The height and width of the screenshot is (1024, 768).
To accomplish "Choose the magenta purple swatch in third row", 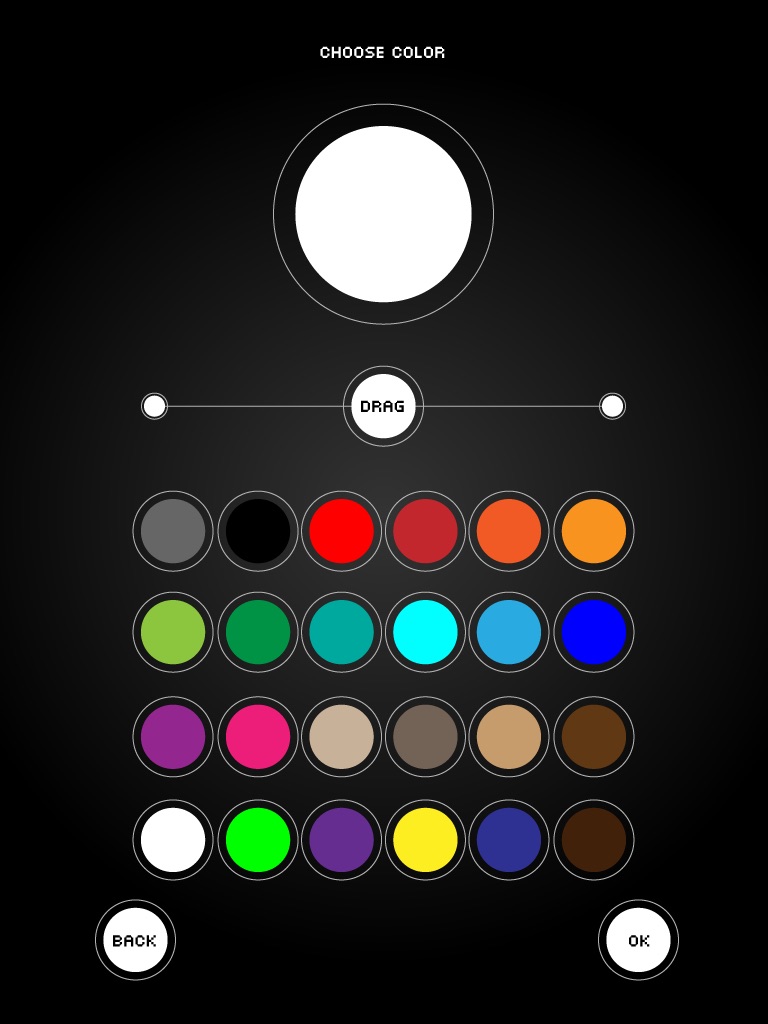I will click(173, 737).
